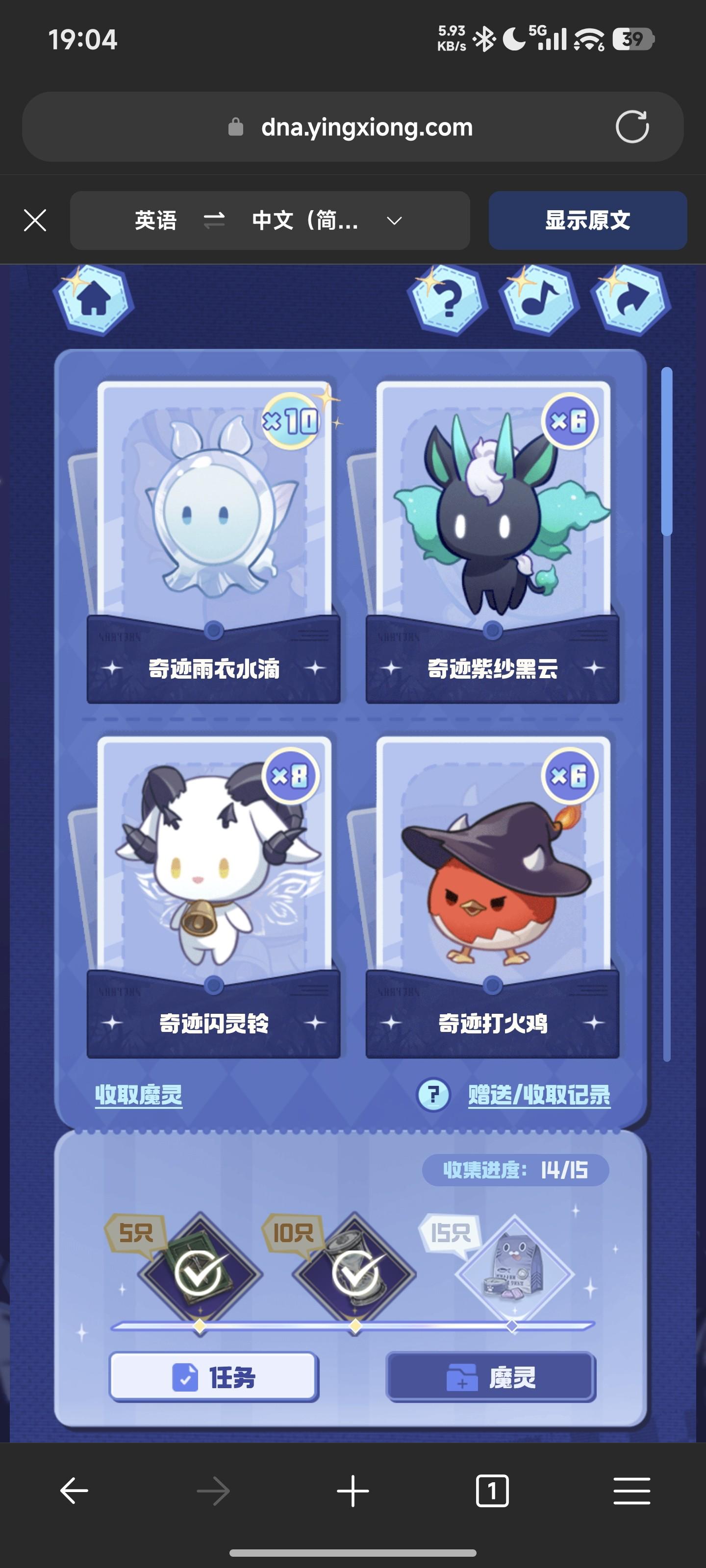Switch to the 任务 tab
This screenshot has width=706, height=1568.
point(214,1377)
